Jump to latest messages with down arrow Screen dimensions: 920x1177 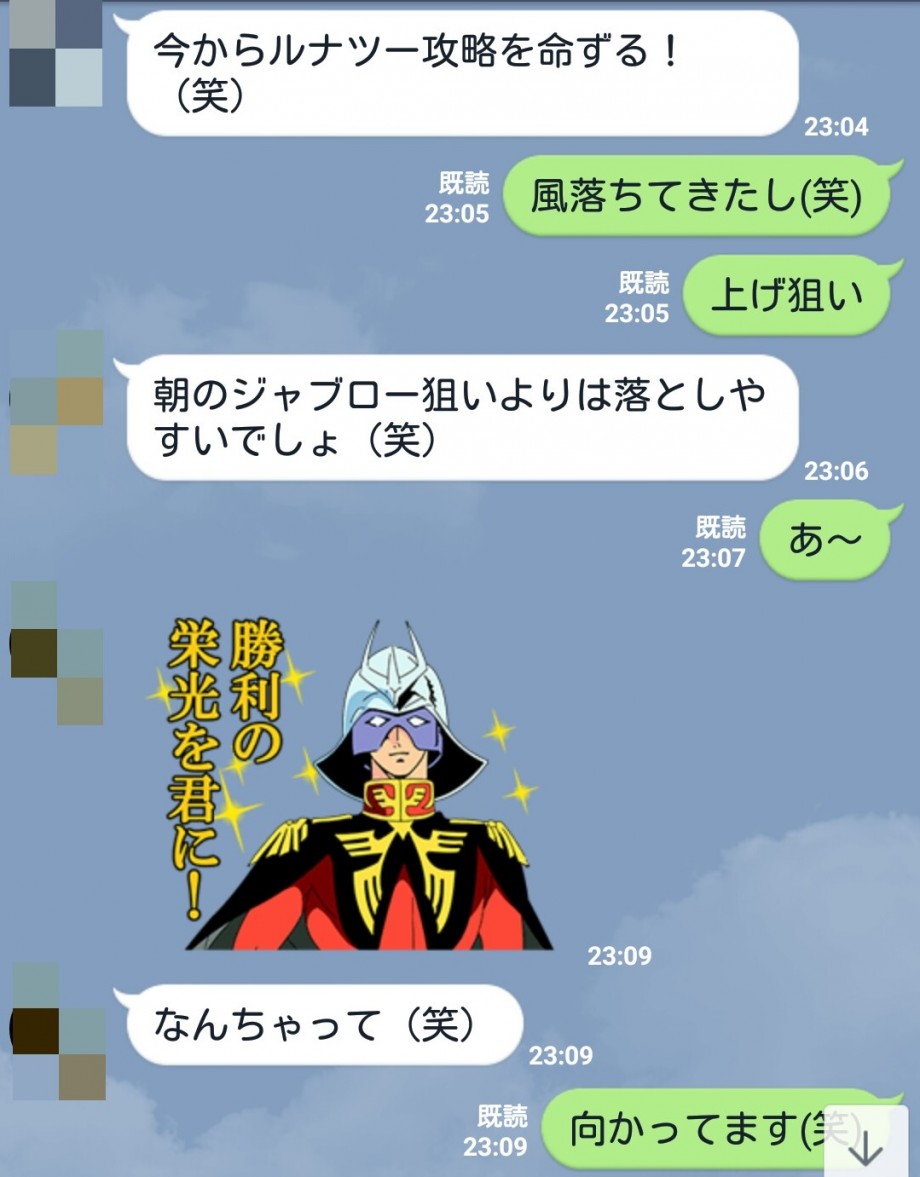click(x=866, y=1146)
